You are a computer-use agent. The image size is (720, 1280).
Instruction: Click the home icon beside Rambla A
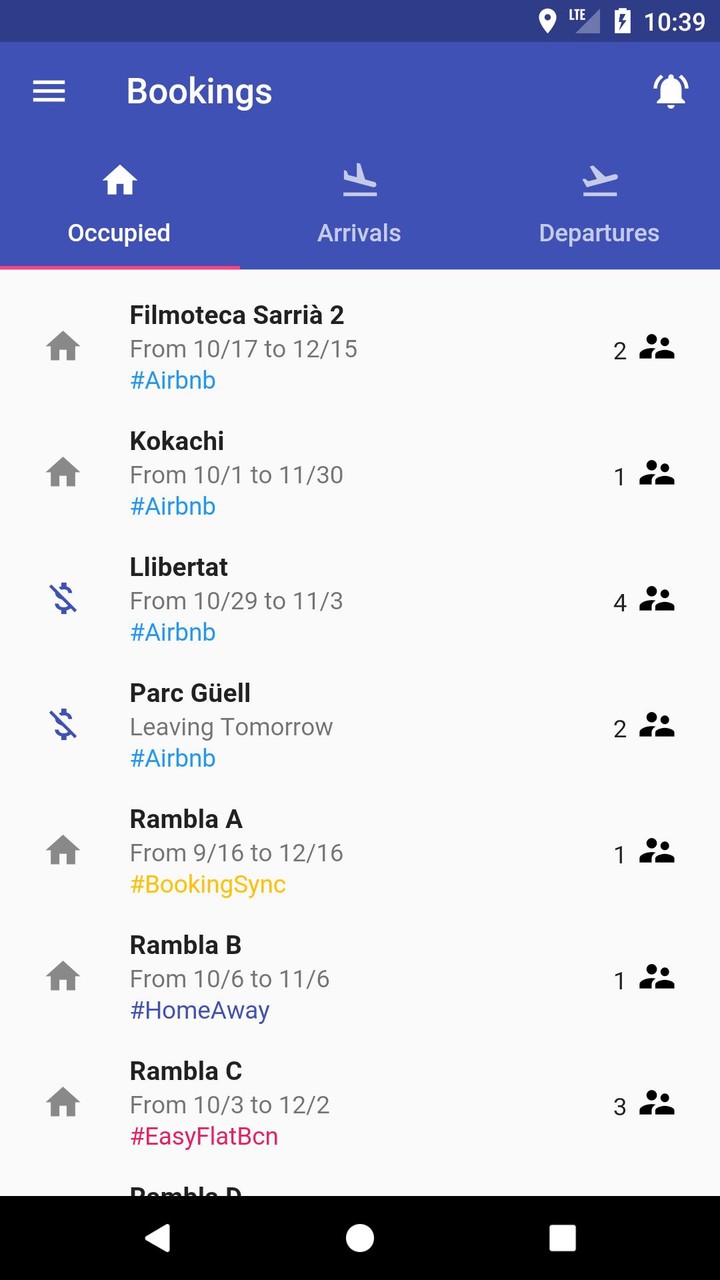pos(63,850)
